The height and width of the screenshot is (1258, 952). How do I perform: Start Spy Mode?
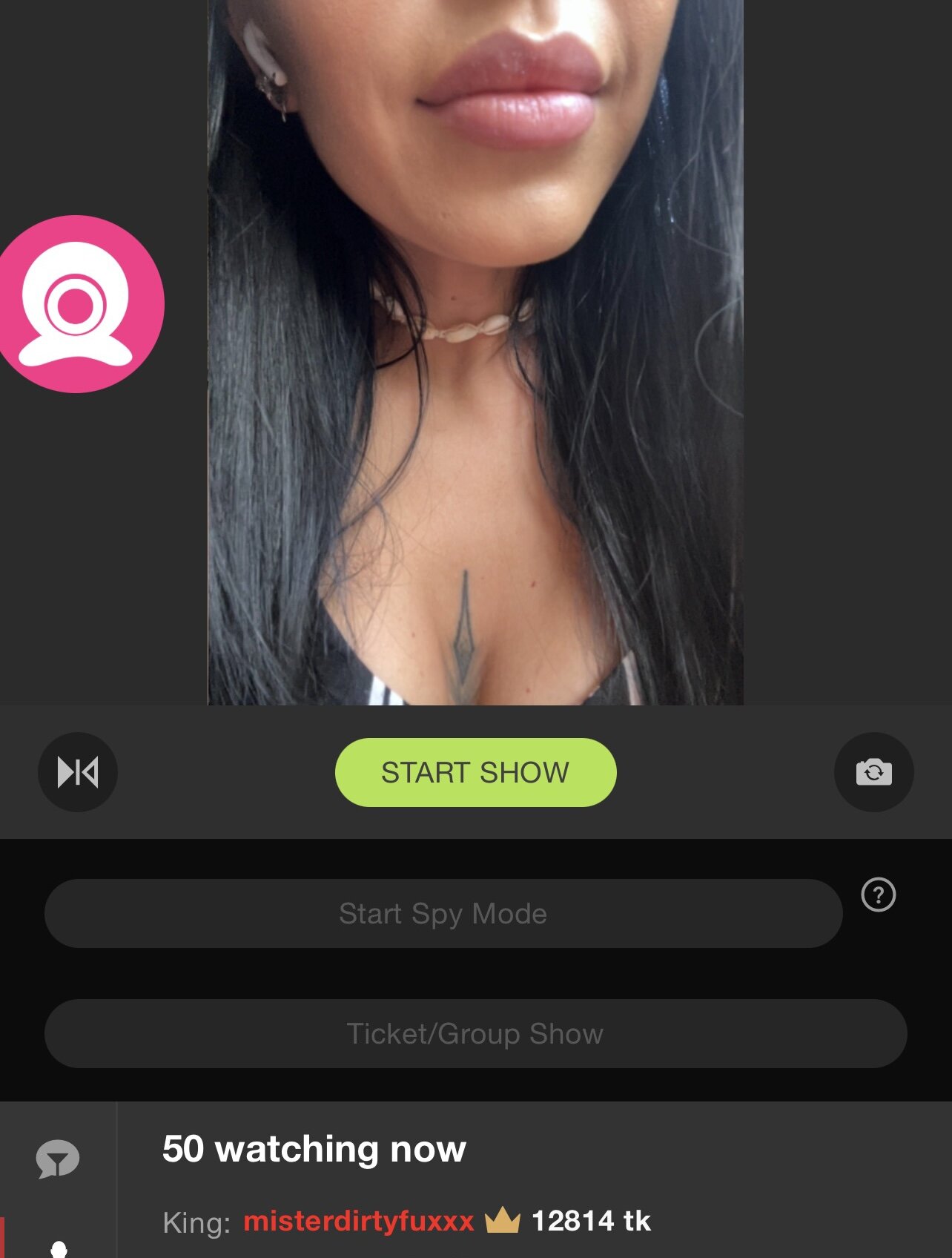443,913
